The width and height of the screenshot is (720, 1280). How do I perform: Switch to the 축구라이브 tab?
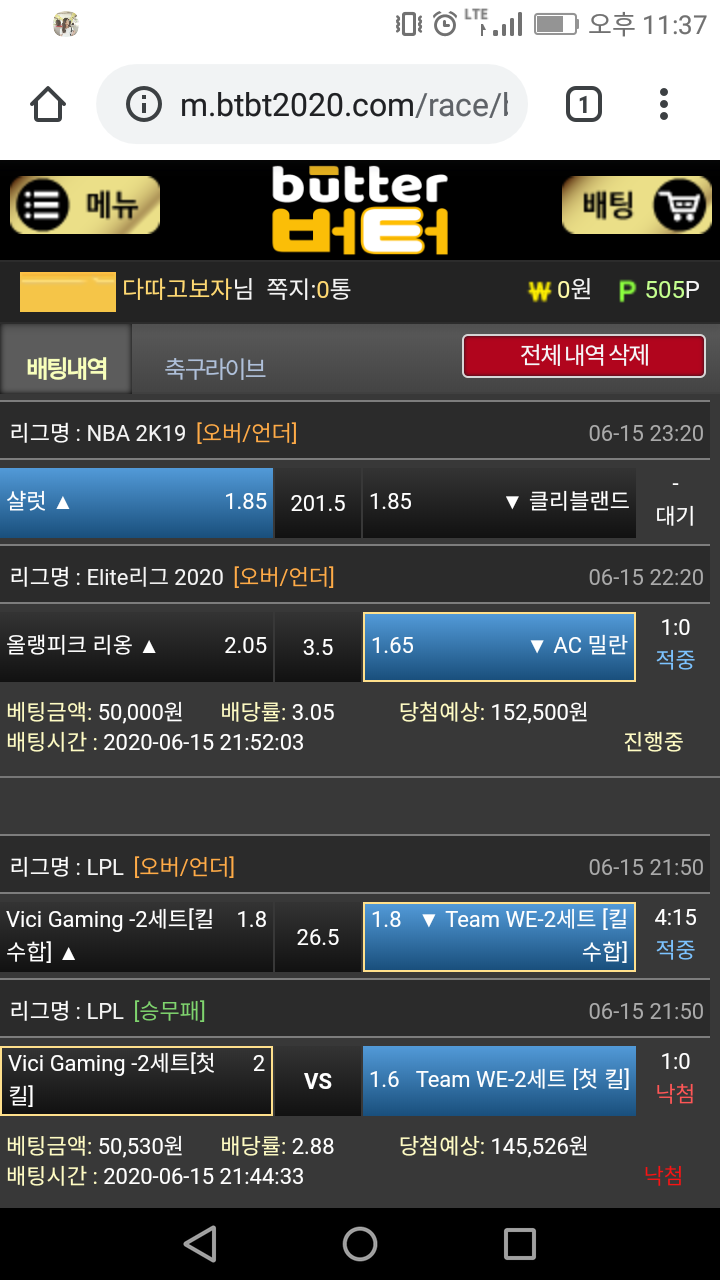click(215, 368)
